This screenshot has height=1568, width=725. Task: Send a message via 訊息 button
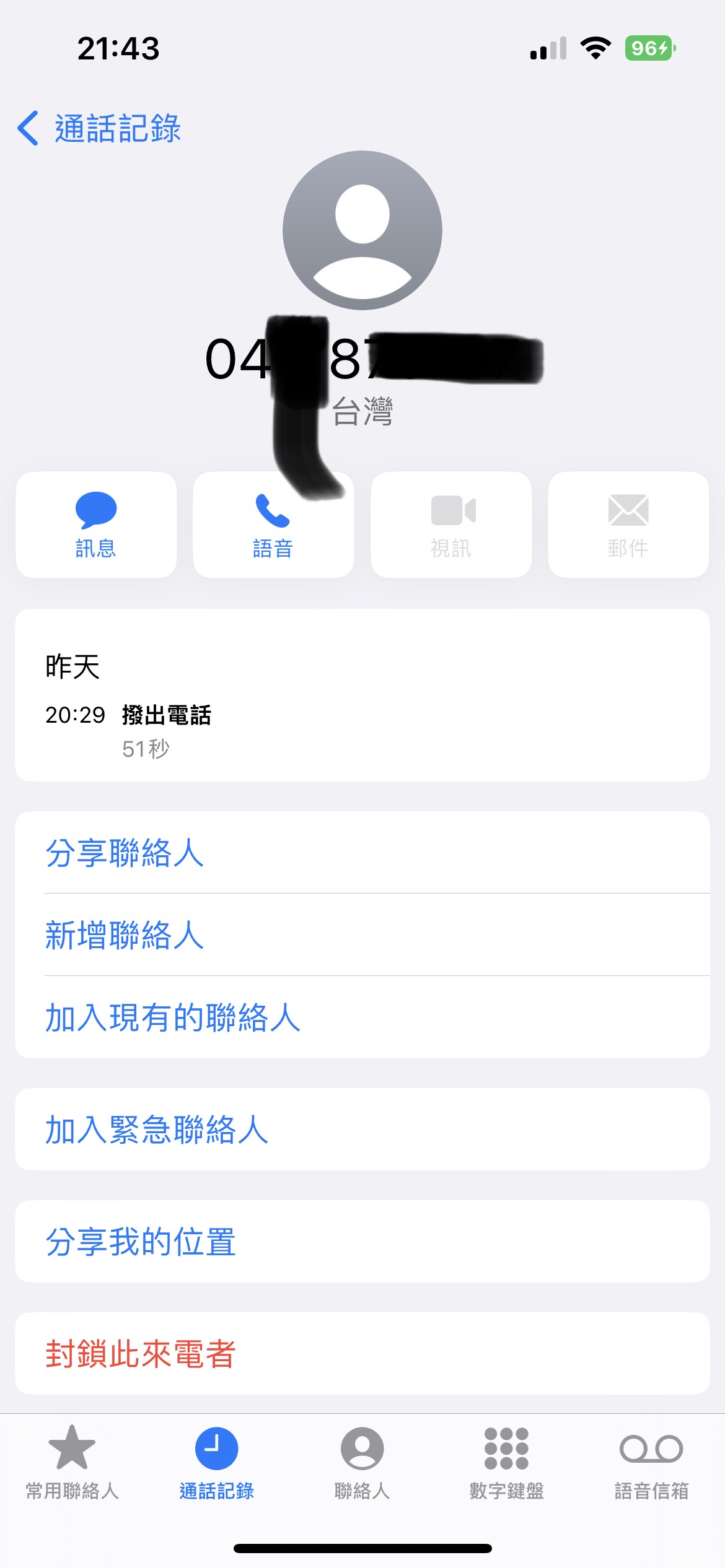(96, 525)
